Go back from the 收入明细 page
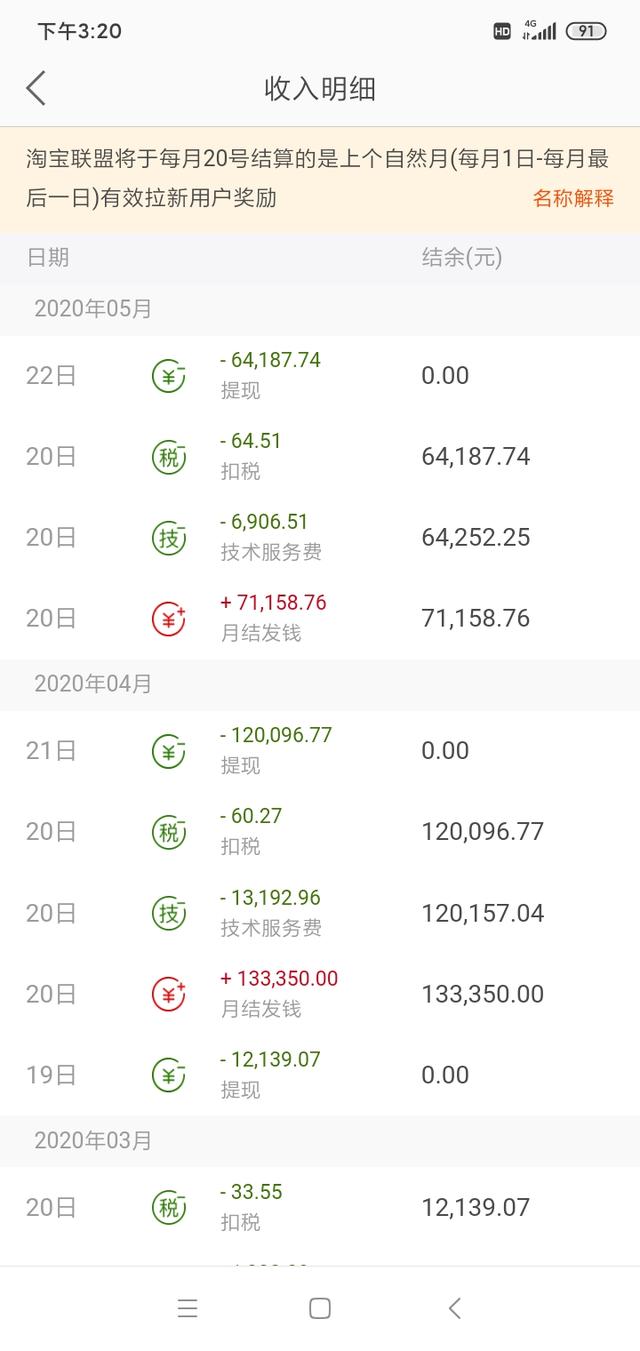This screenshot has height=1351, width=640. tap(36, 88)
